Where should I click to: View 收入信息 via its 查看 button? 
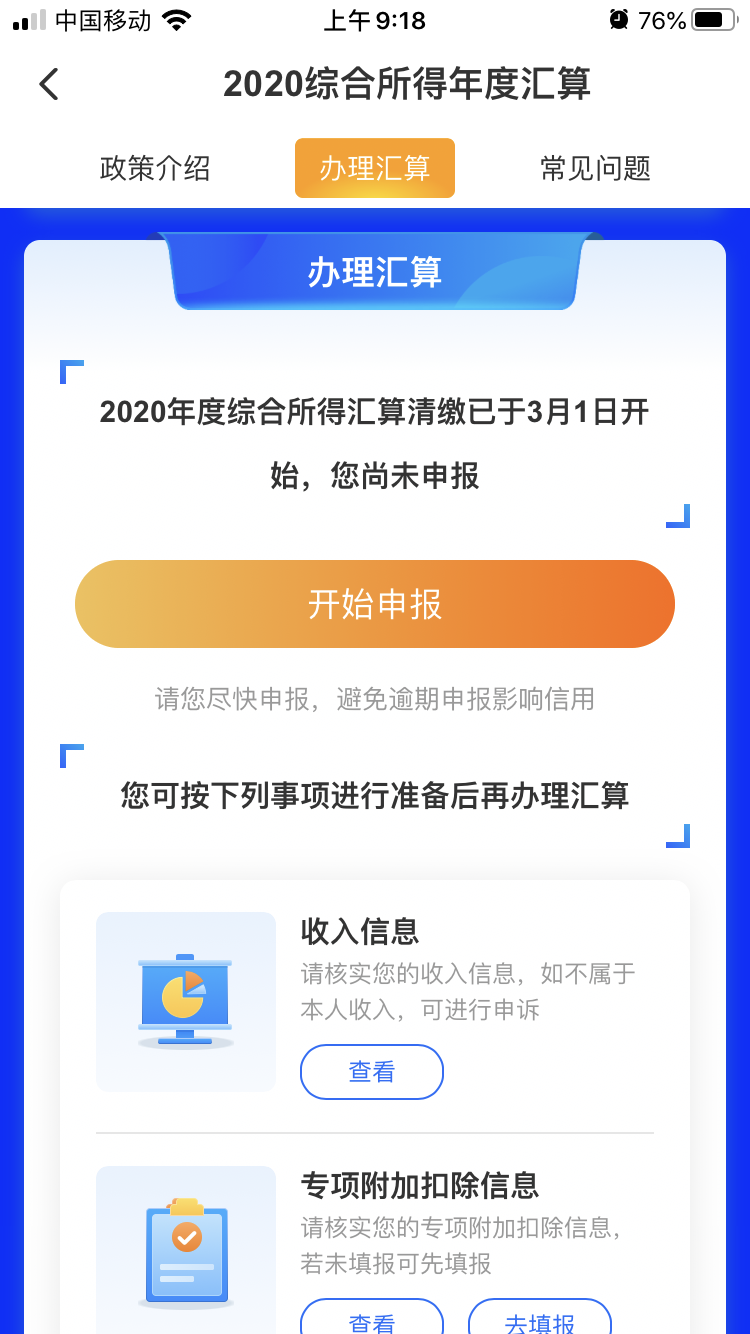click(372, 1072)
